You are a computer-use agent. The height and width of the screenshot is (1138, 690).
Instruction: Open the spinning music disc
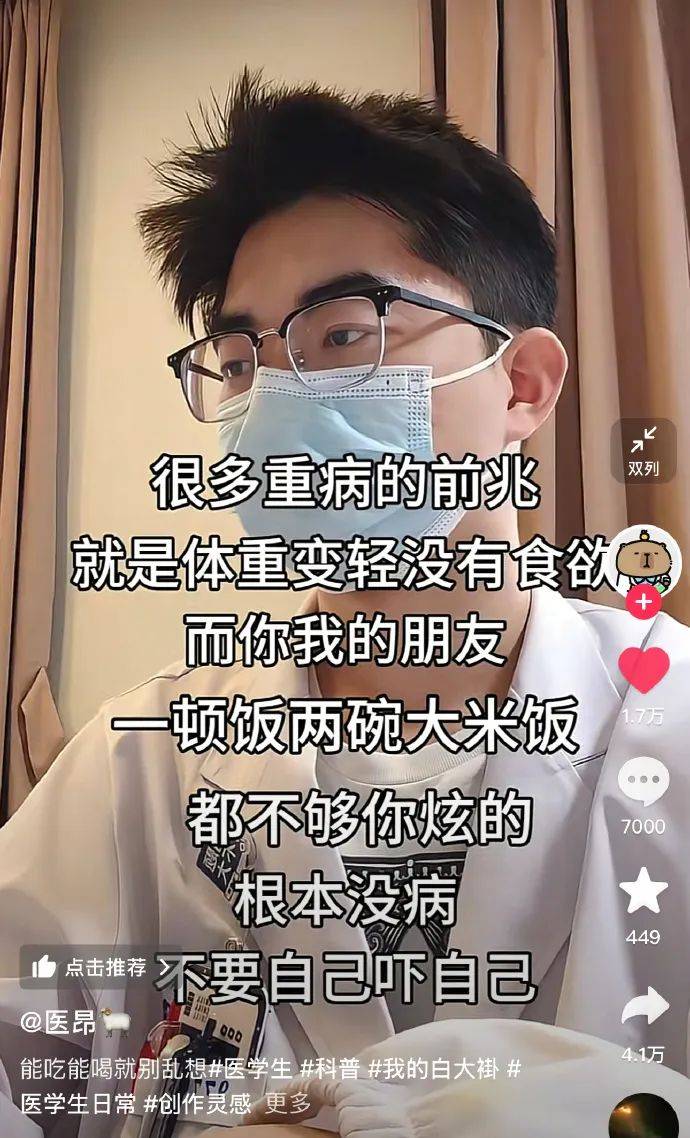tap(643, 1118)
